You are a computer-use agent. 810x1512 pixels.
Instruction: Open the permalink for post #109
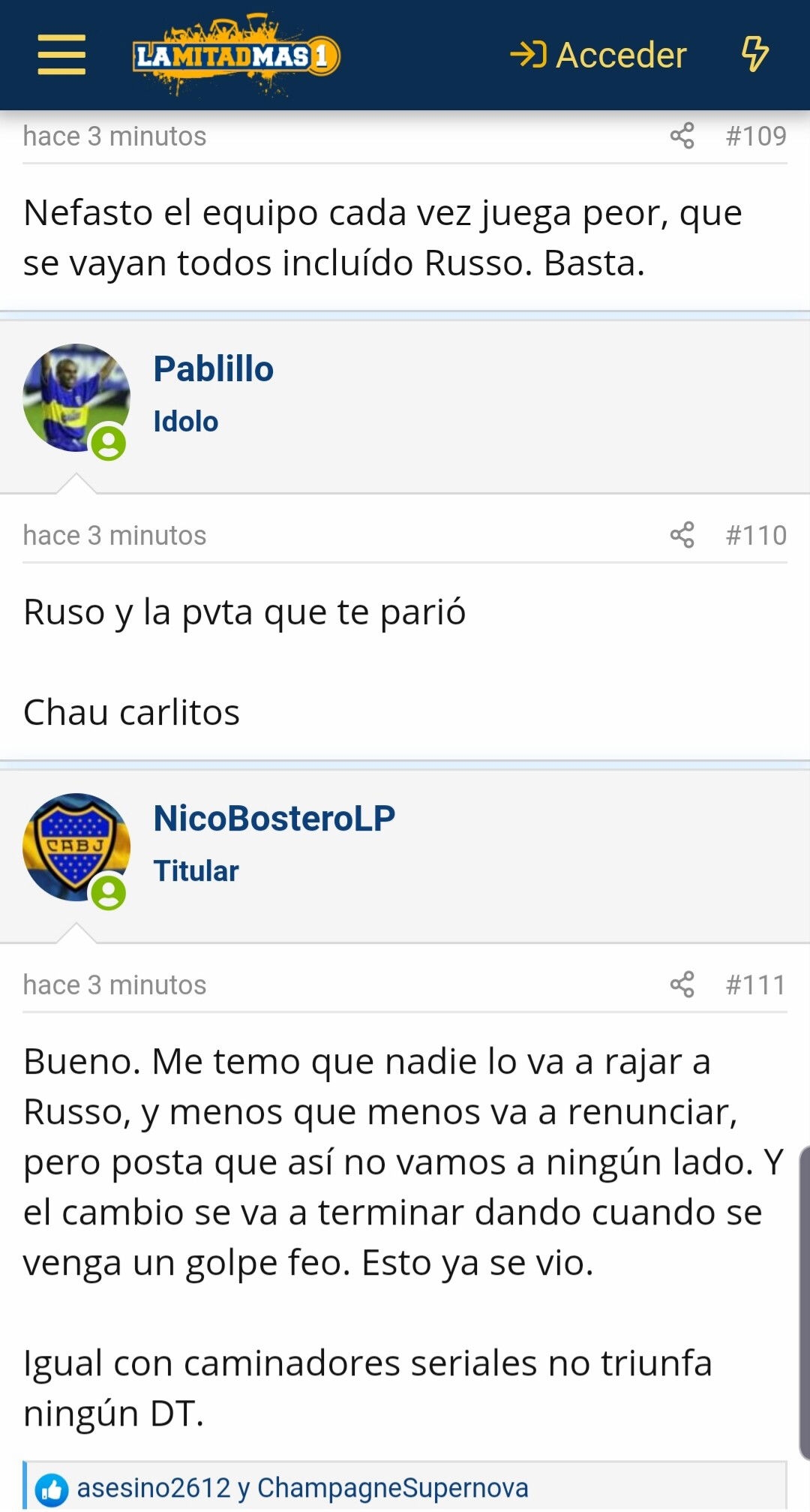[756, 136]
